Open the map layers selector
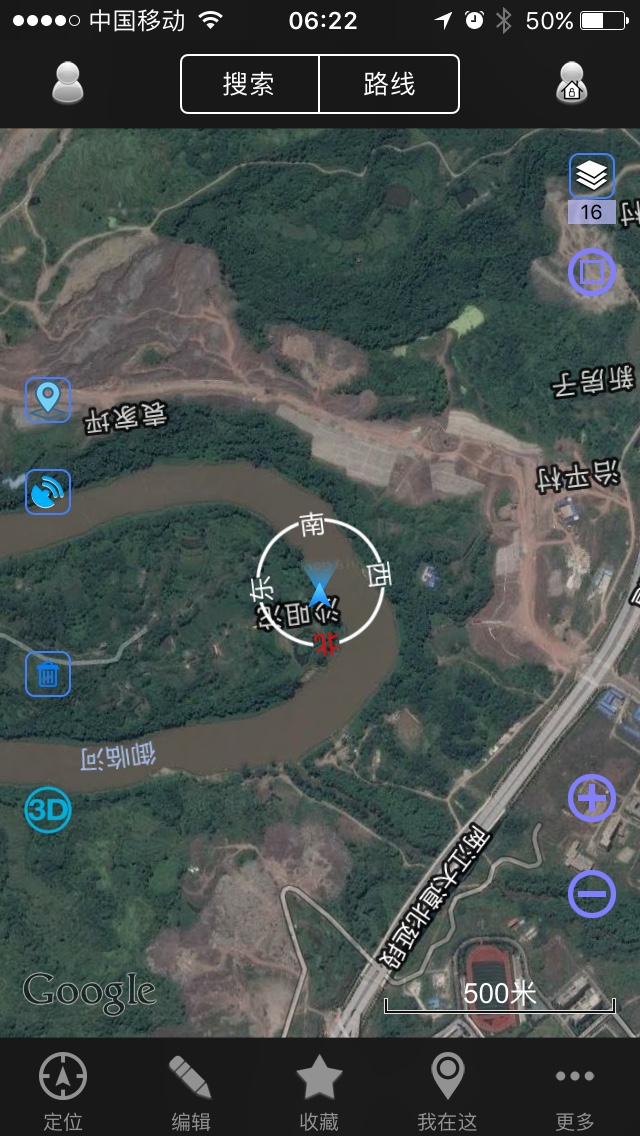Viewport: 640px width, 1136px height. (x=591, y=176)
